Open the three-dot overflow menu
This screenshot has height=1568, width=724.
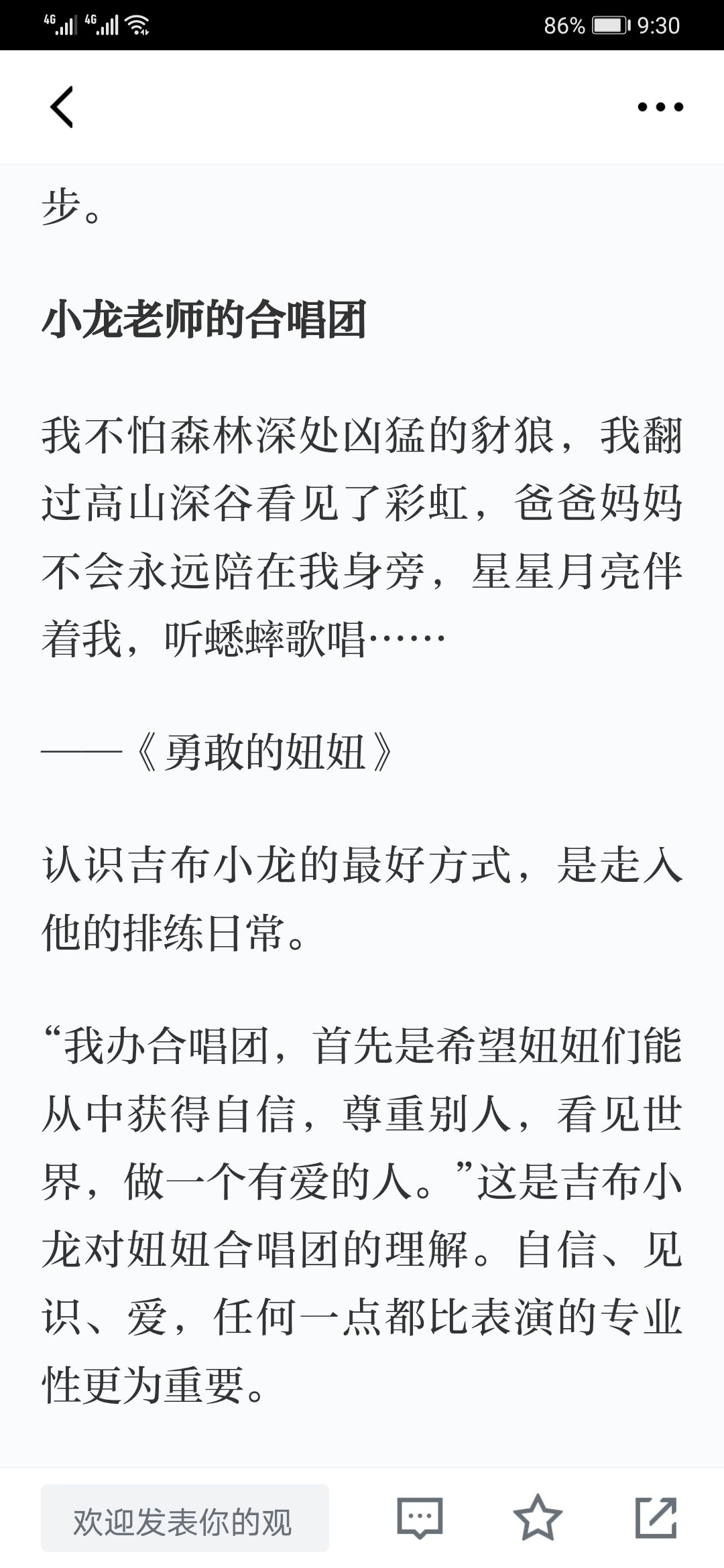point(660,107)
